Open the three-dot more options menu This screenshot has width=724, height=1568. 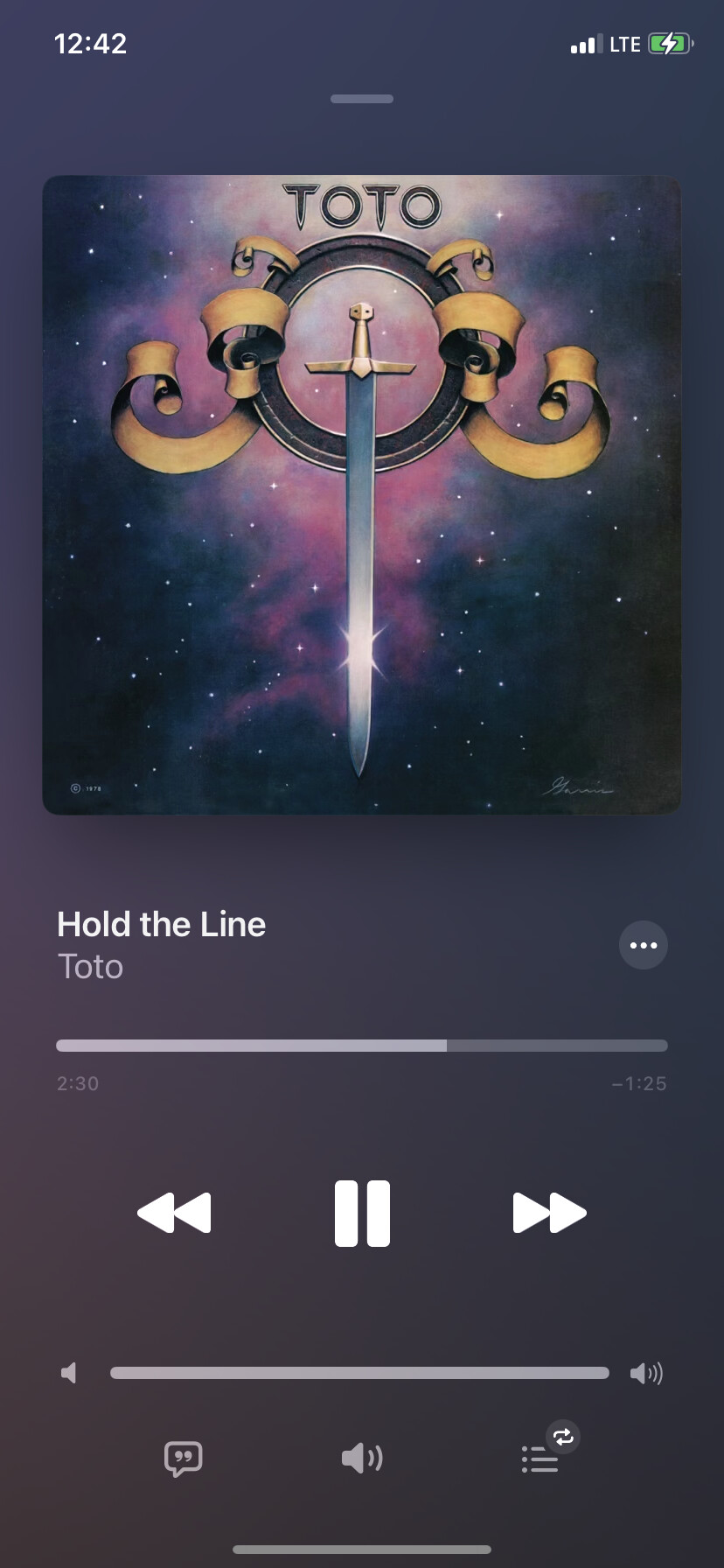[644, 945]
